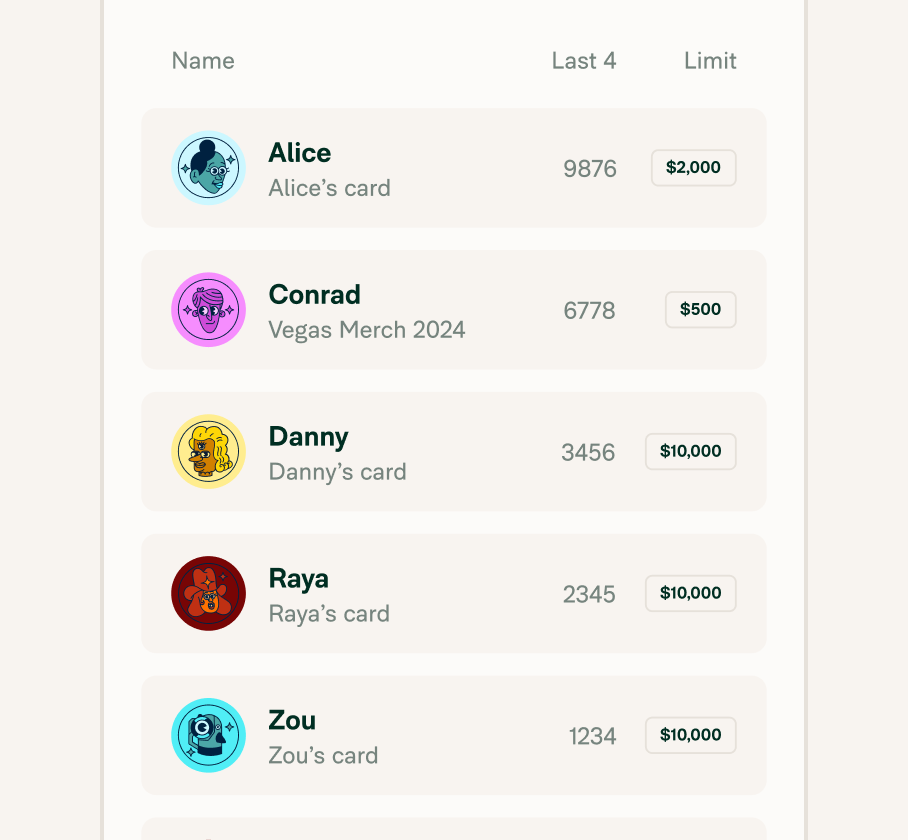Tap the $500 limit on Conrad's card
The width and height of the screenshot is (908, 840).
tap(700, 310)
